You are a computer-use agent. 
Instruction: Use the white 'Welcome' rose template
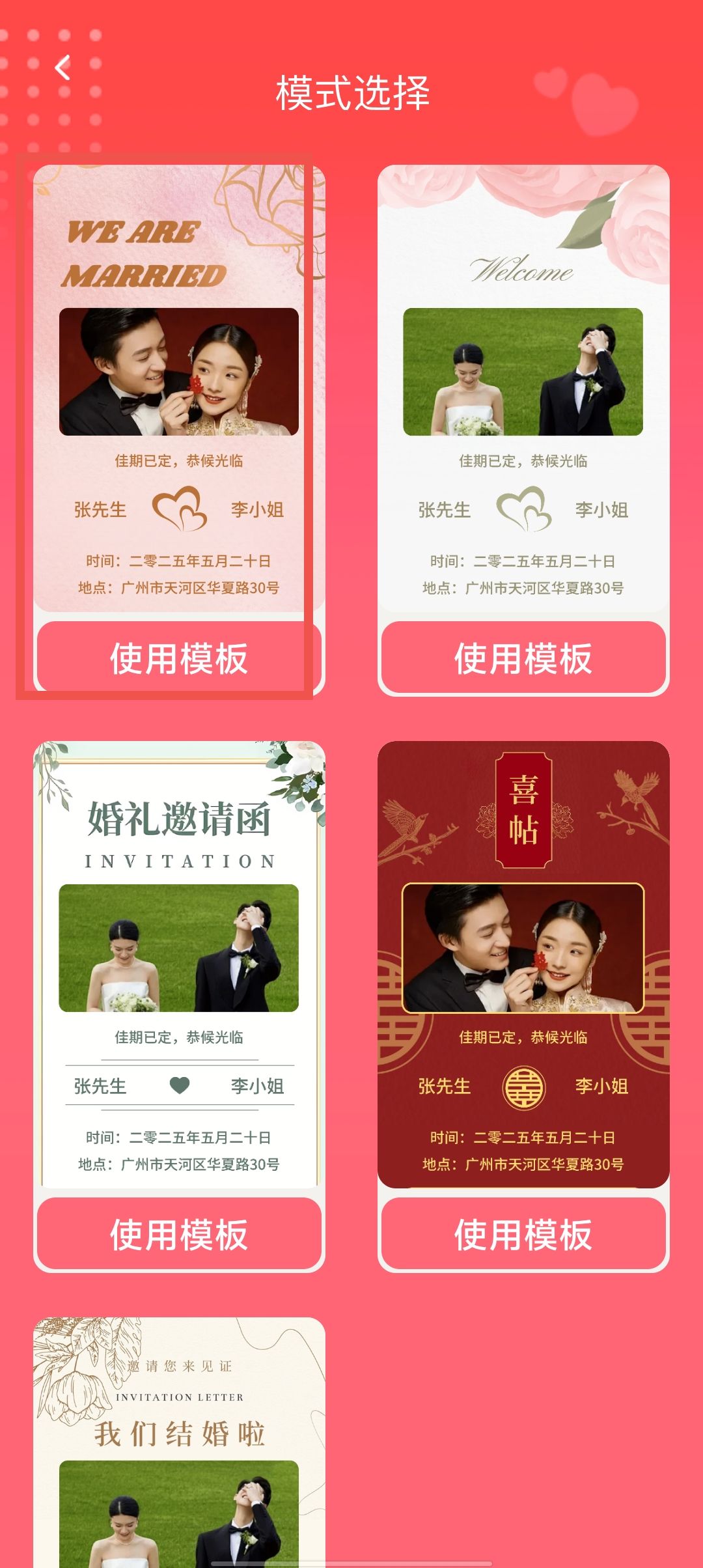(523, 658)
